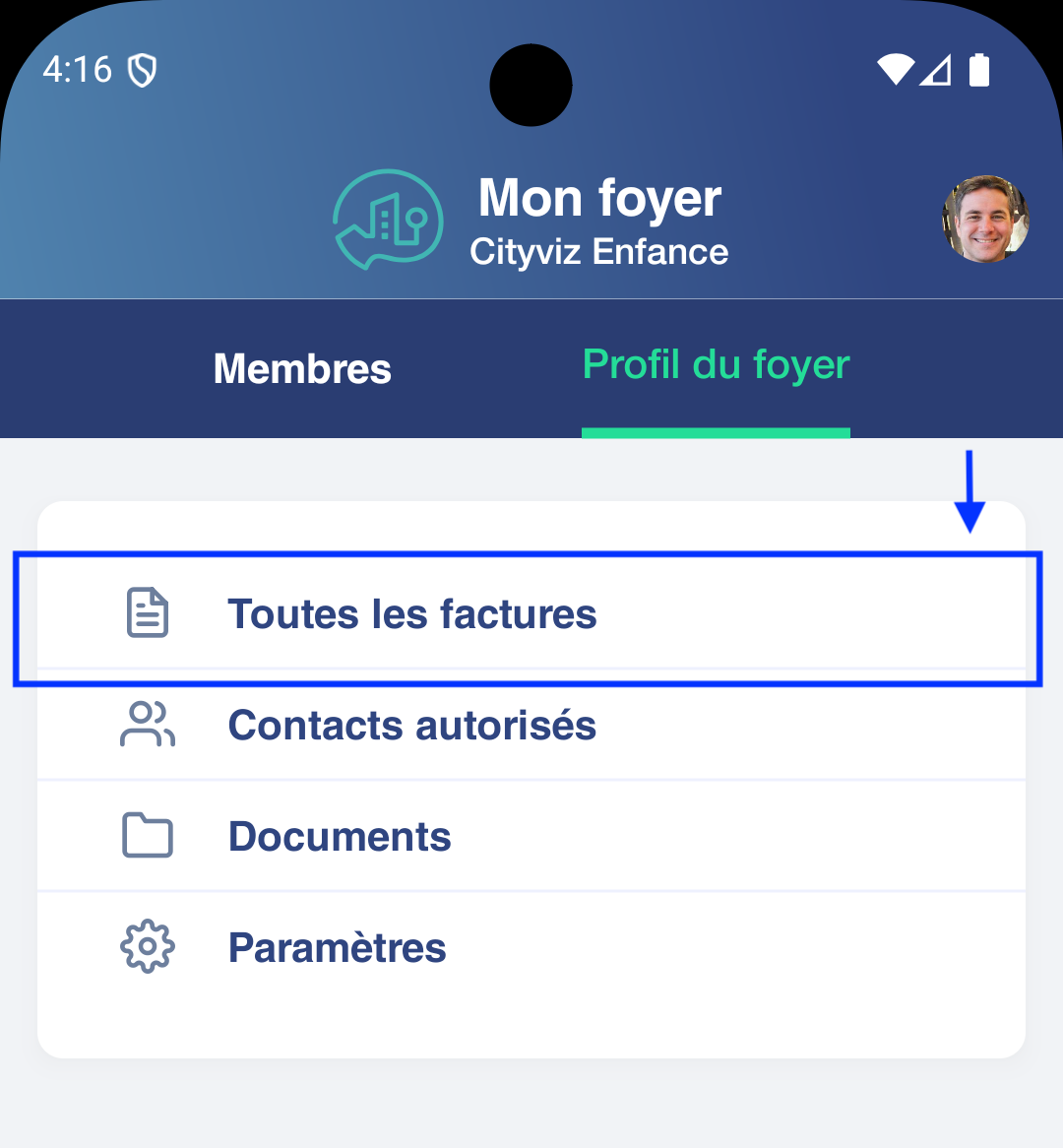The width and height of the screenshot is (1063, 1148).
Task: Open Toutes les factures
Action: click(412, 614)
